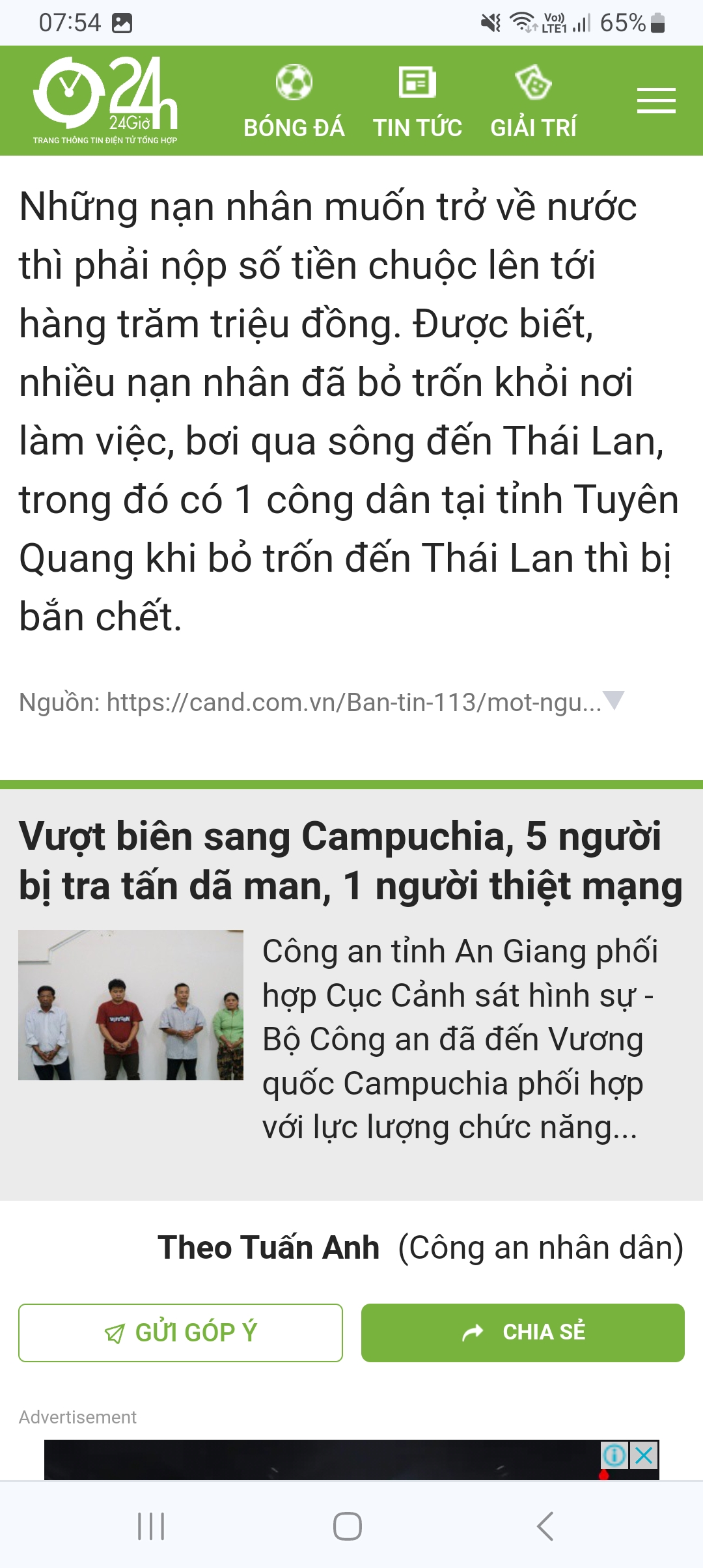The image size is (703, 1568).
Task: Open the Vượt biên sang Campuchia article
Action: [350, 860]
